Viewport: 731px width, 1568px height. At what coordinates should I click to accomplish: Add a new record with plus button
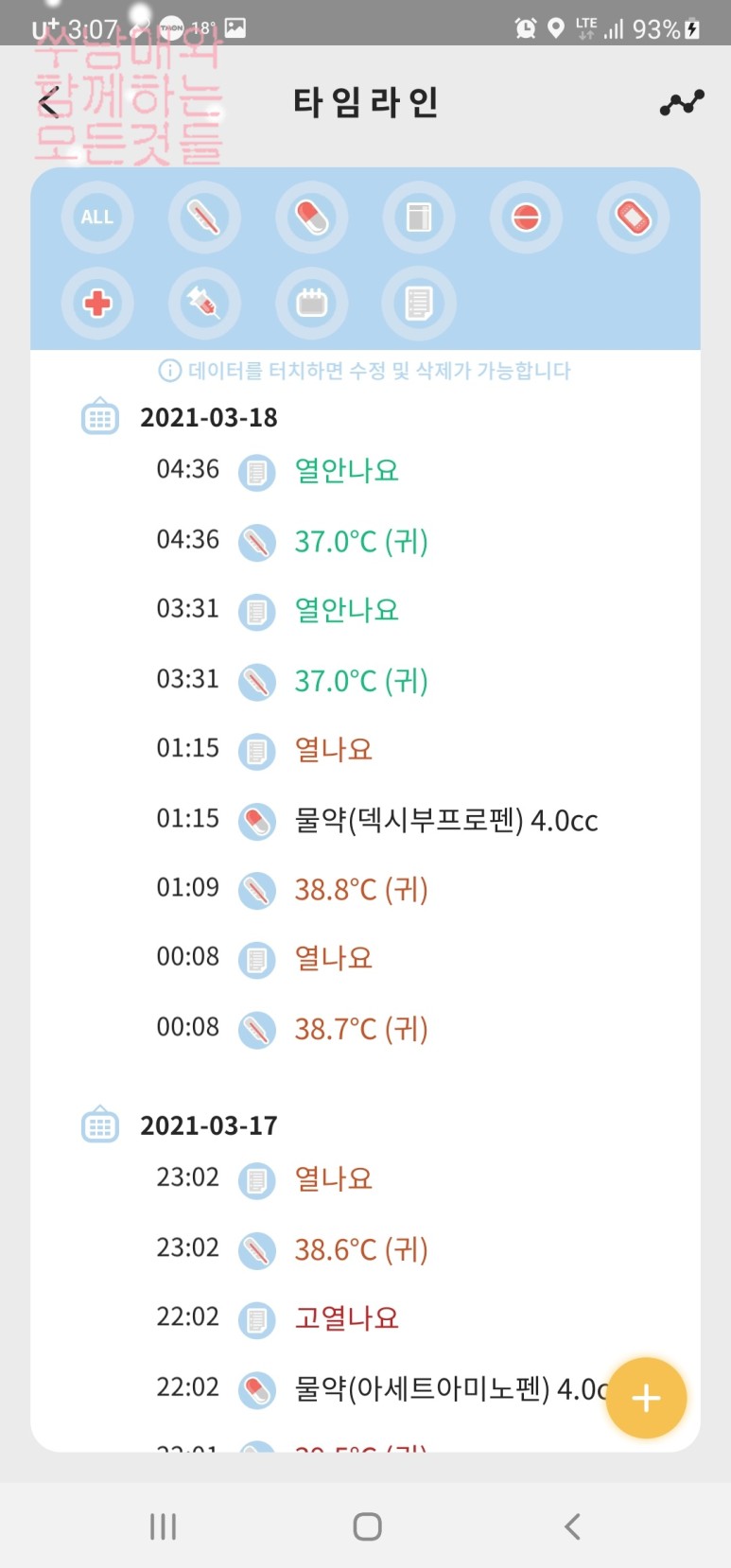pos(646,1398)
